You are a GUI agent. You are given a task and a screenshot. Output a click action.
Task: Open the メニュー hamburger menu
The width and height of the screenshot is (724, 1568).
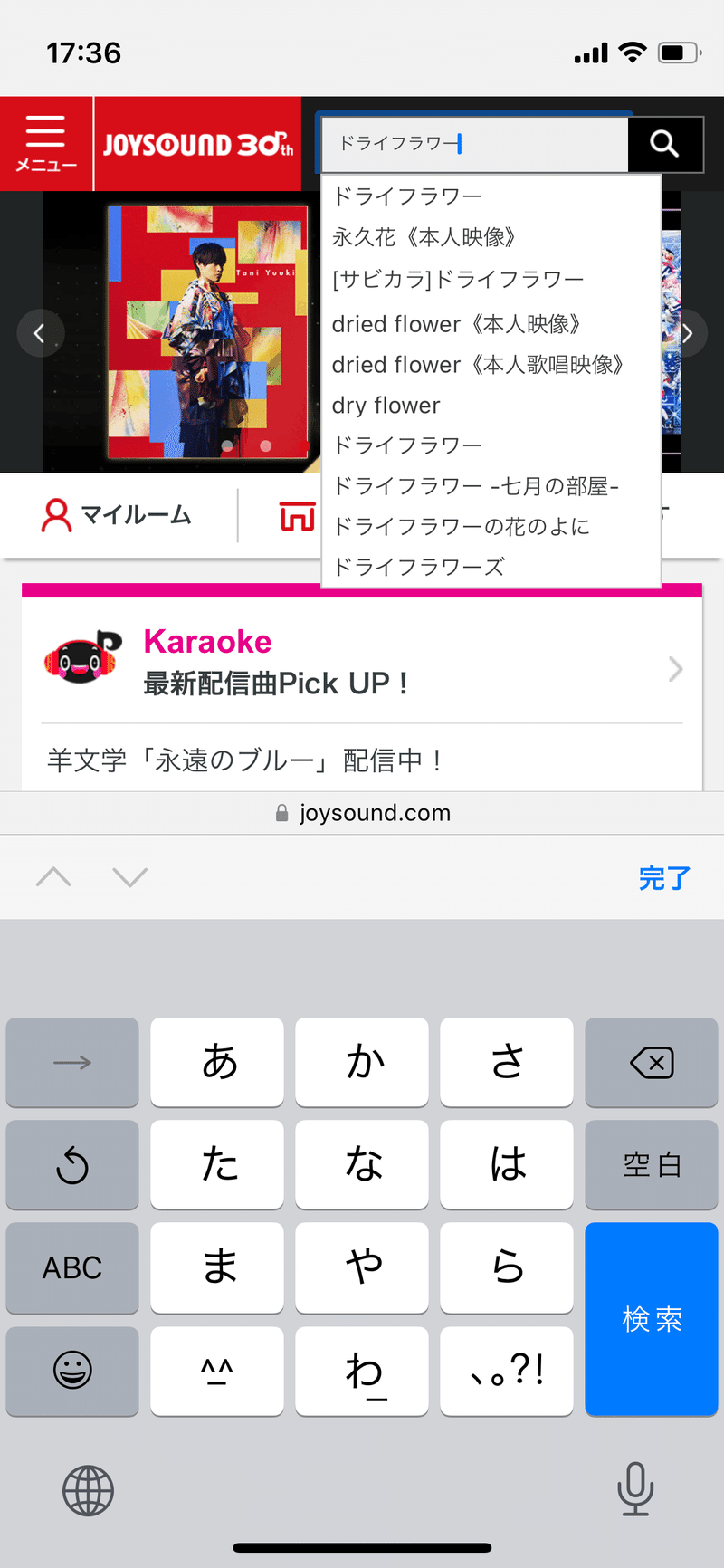[x=46, y=144]
